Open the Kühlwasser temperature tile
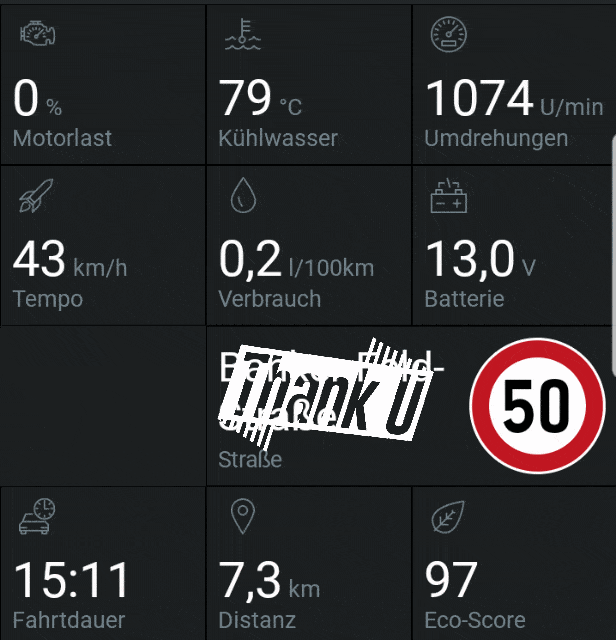This screenshot has height=640, width=616. click(x=308, y=85)
